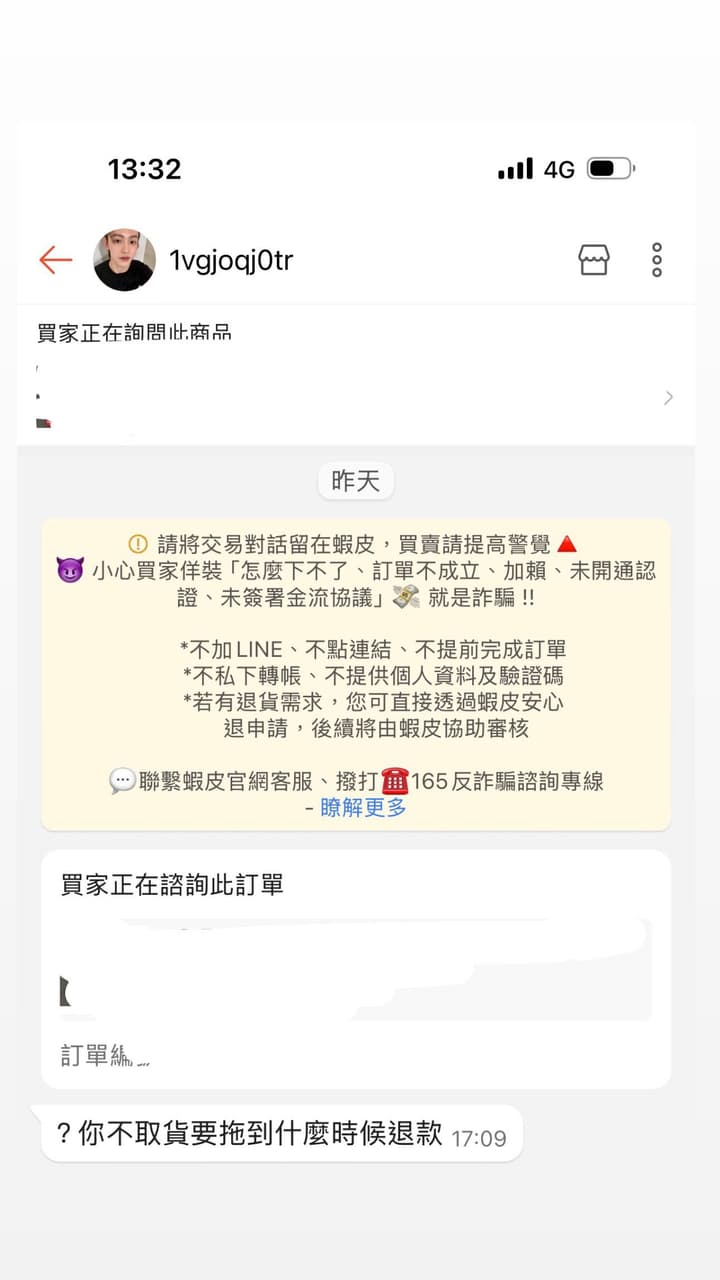Open the three-dot overflow menu
This screenshot has height=1280, width=720.
click(657, 260)
